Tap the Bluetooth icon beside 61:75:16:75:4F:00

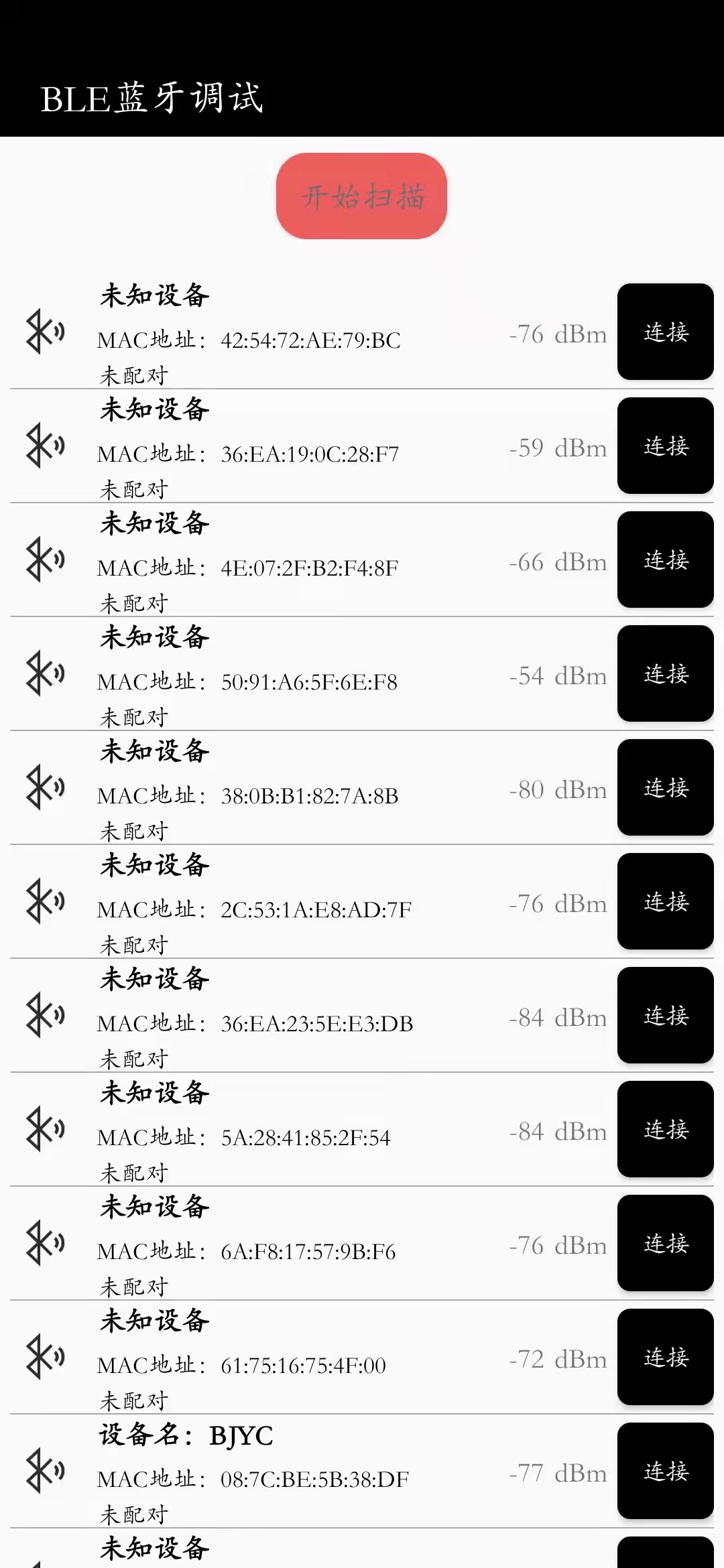44,1358
